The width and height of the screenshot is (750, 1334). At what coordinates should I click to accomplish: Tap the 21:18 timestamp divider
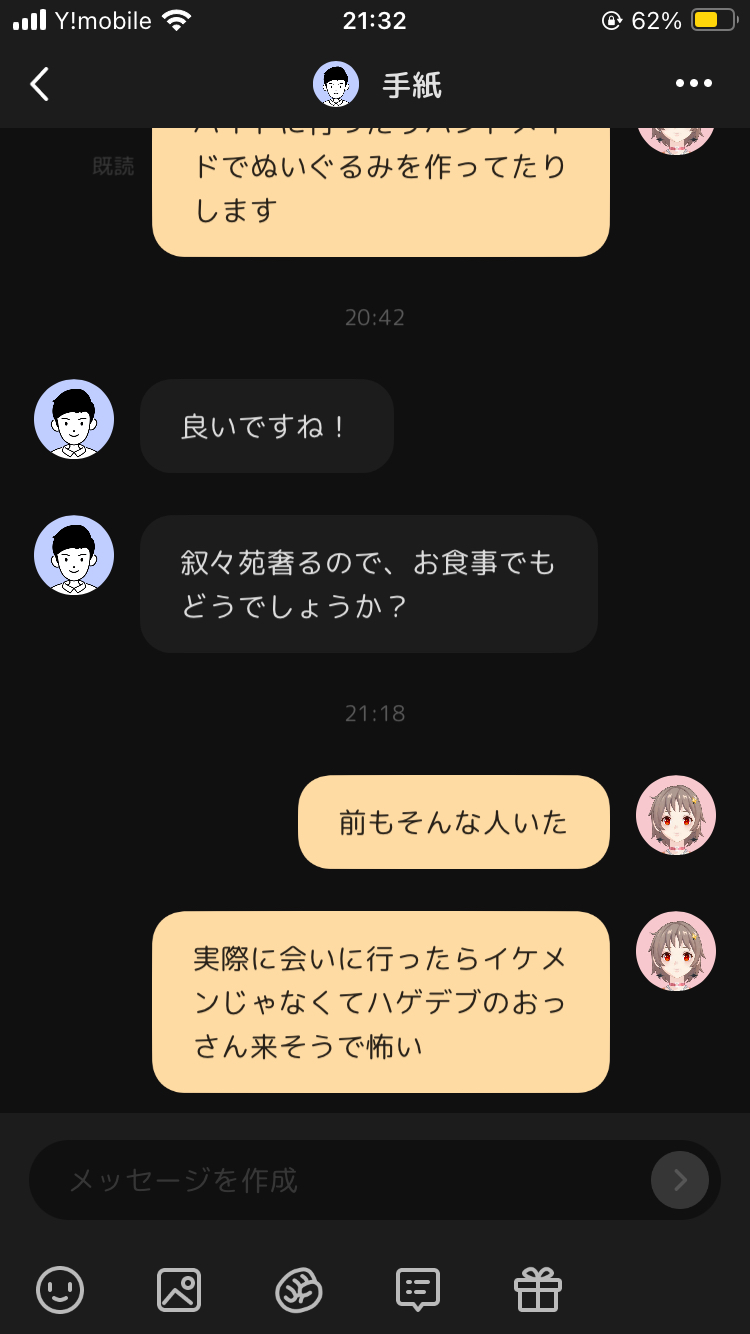pyautogui.click(x=375, y=713)
